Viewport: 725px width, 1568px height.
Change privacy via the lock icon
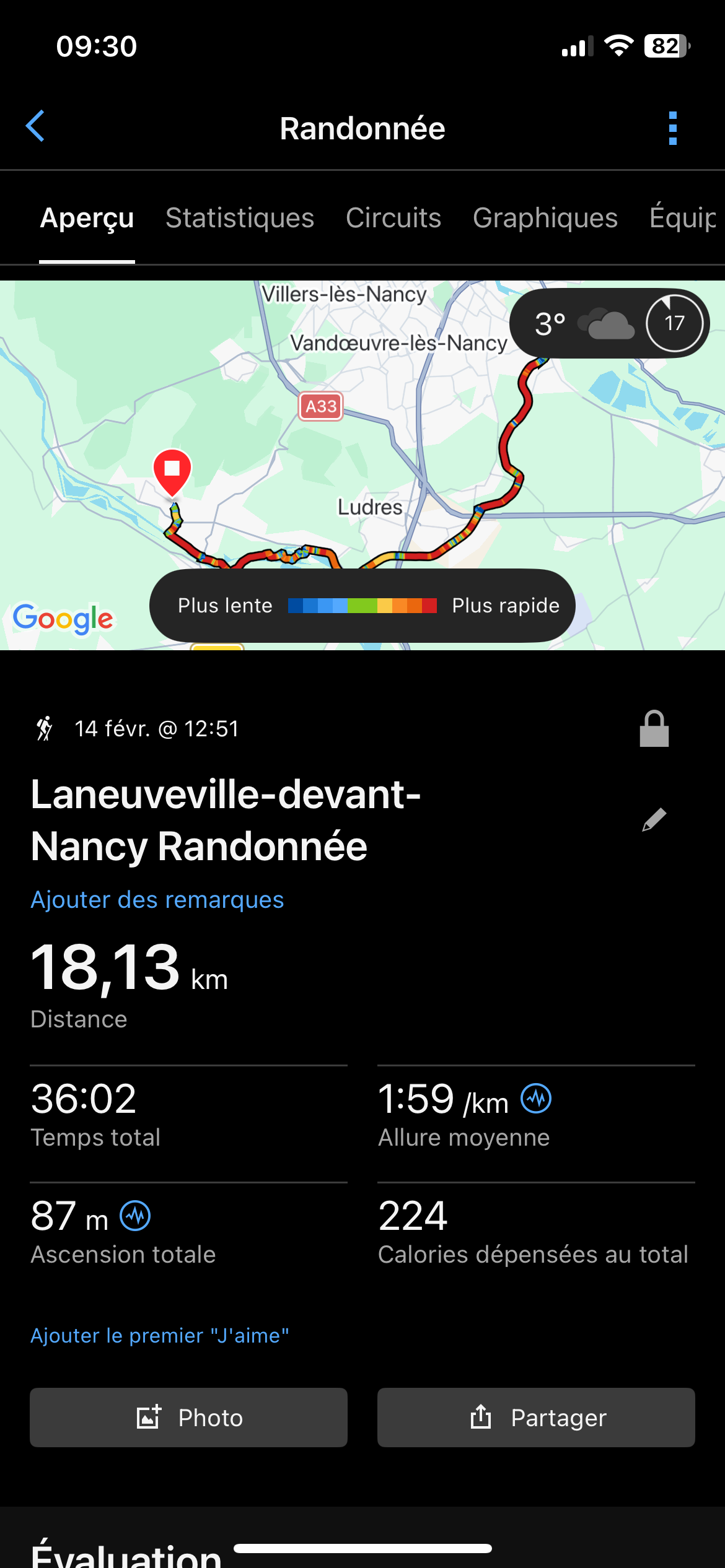654,729
